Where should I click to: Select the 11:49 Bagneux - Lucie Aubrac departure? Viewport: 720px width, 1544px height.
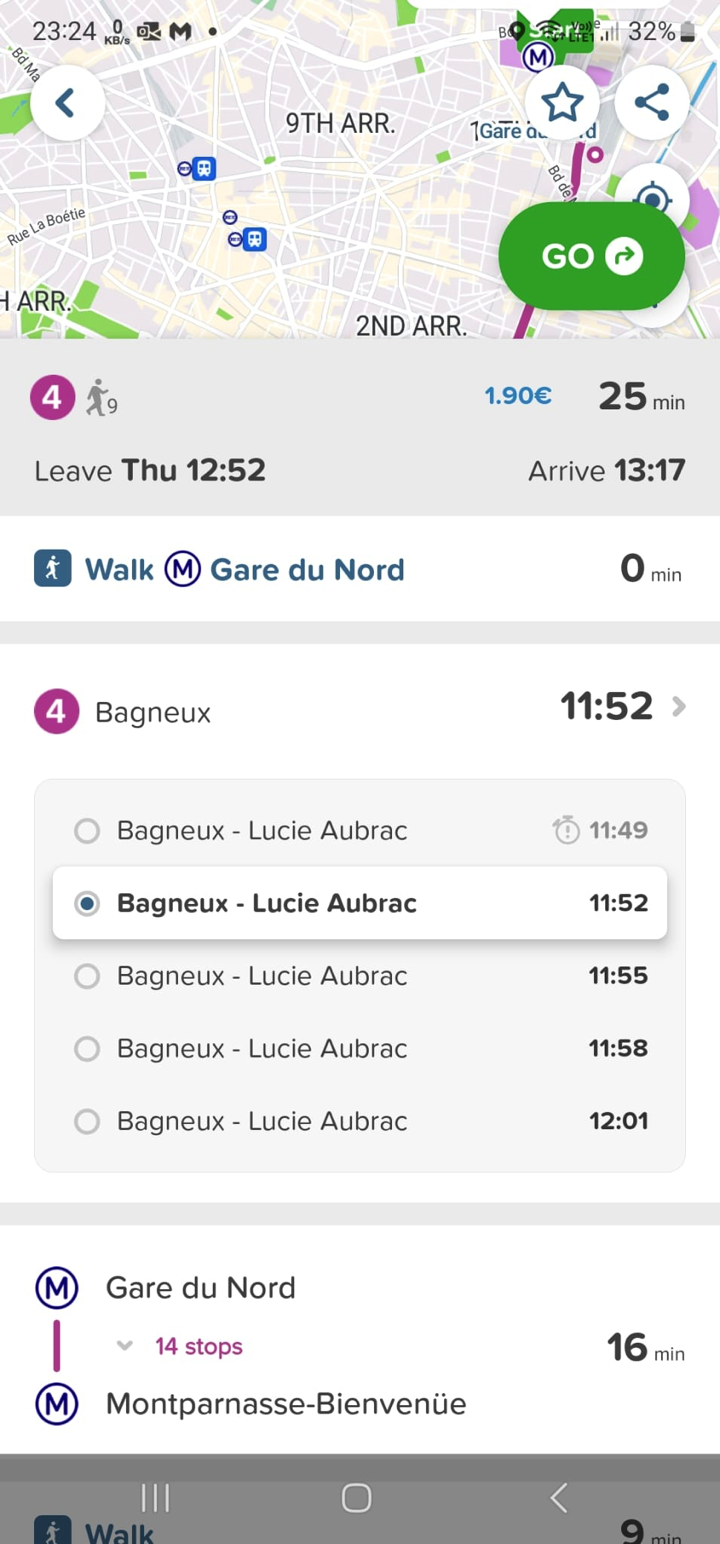click(360, 830)
